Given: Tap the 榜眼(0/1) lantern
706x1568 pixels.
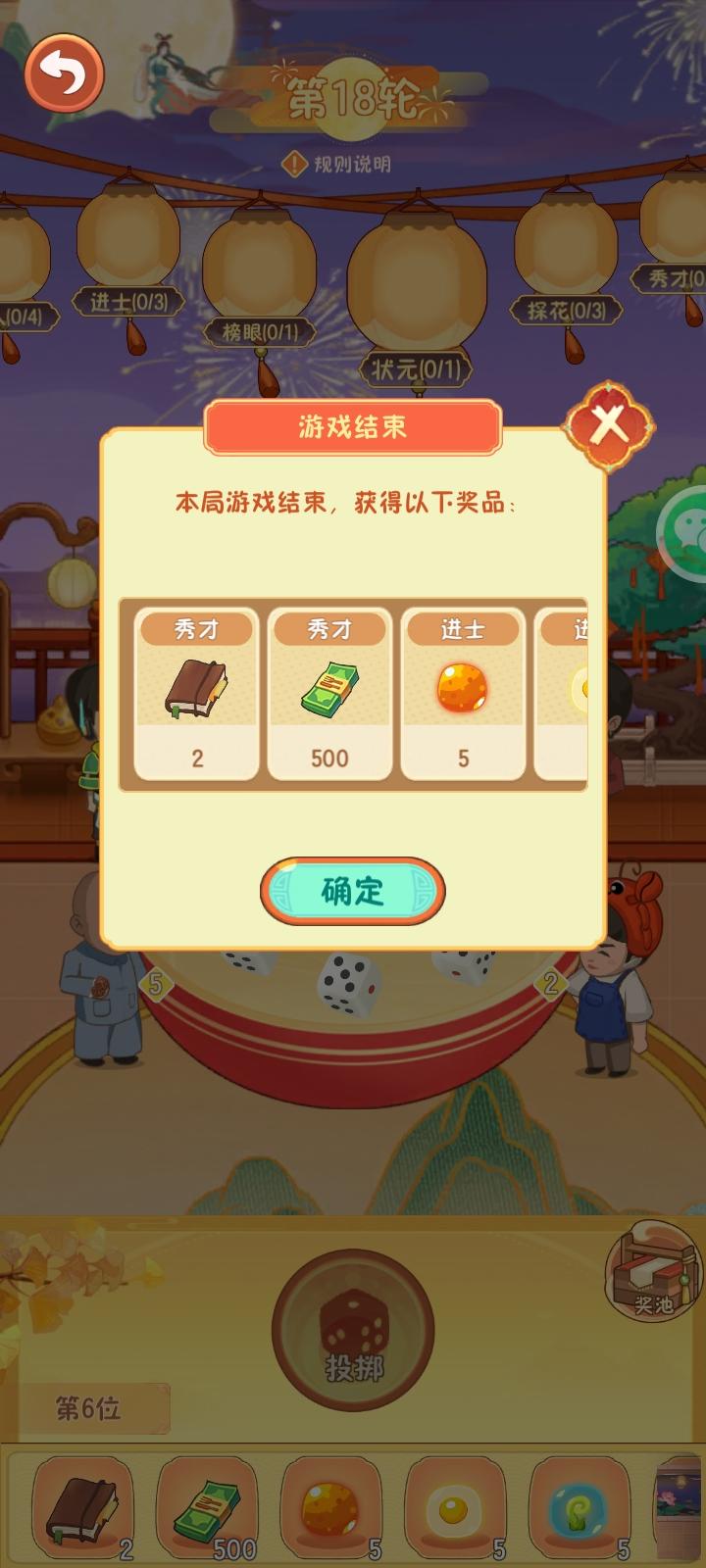Looking at the screenshot, I should coord(263,331).
